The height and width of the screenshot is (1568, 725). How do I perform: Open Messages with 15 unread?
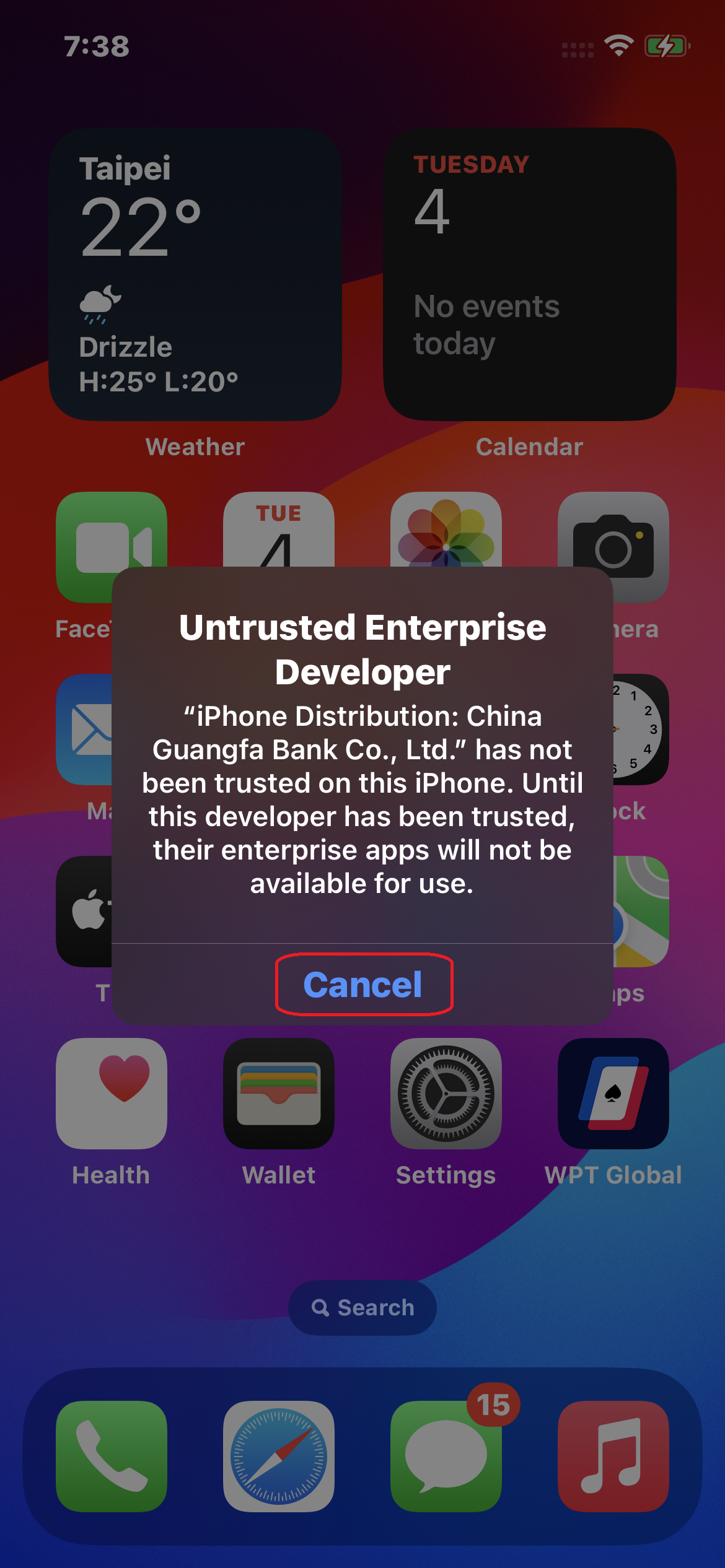tap(446, 1456)
